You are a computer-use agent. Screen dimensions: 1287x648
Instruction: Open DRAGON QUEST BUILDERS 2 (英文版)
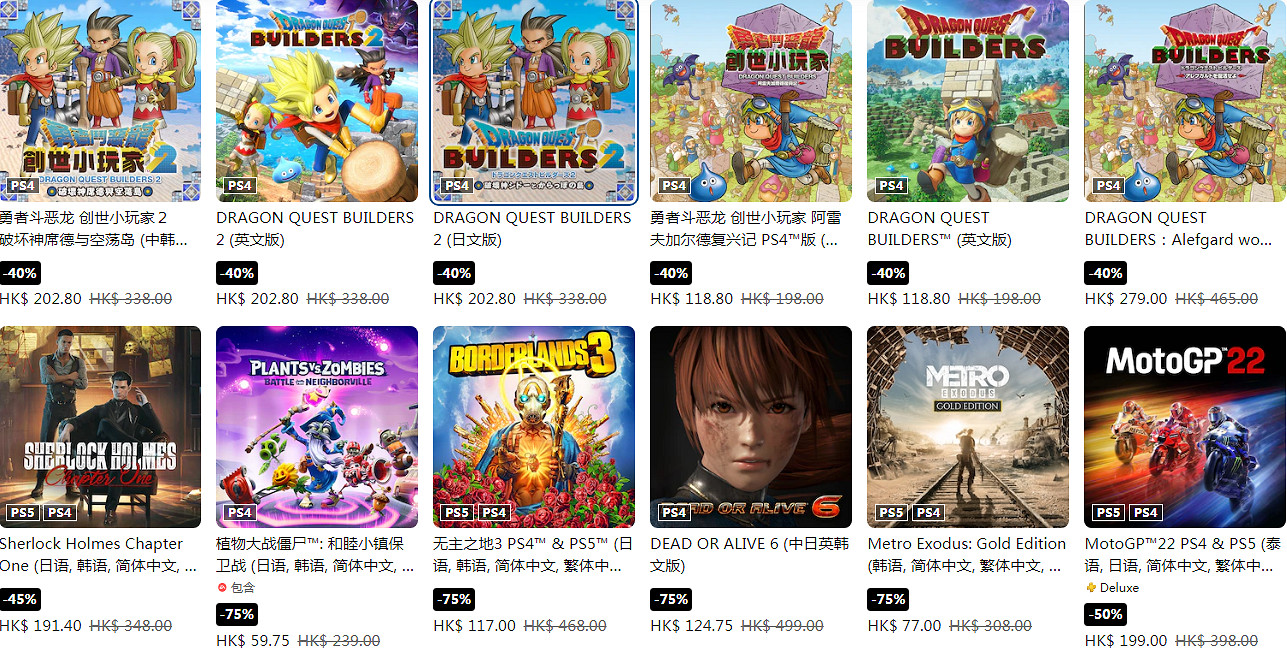coord(317,100)
